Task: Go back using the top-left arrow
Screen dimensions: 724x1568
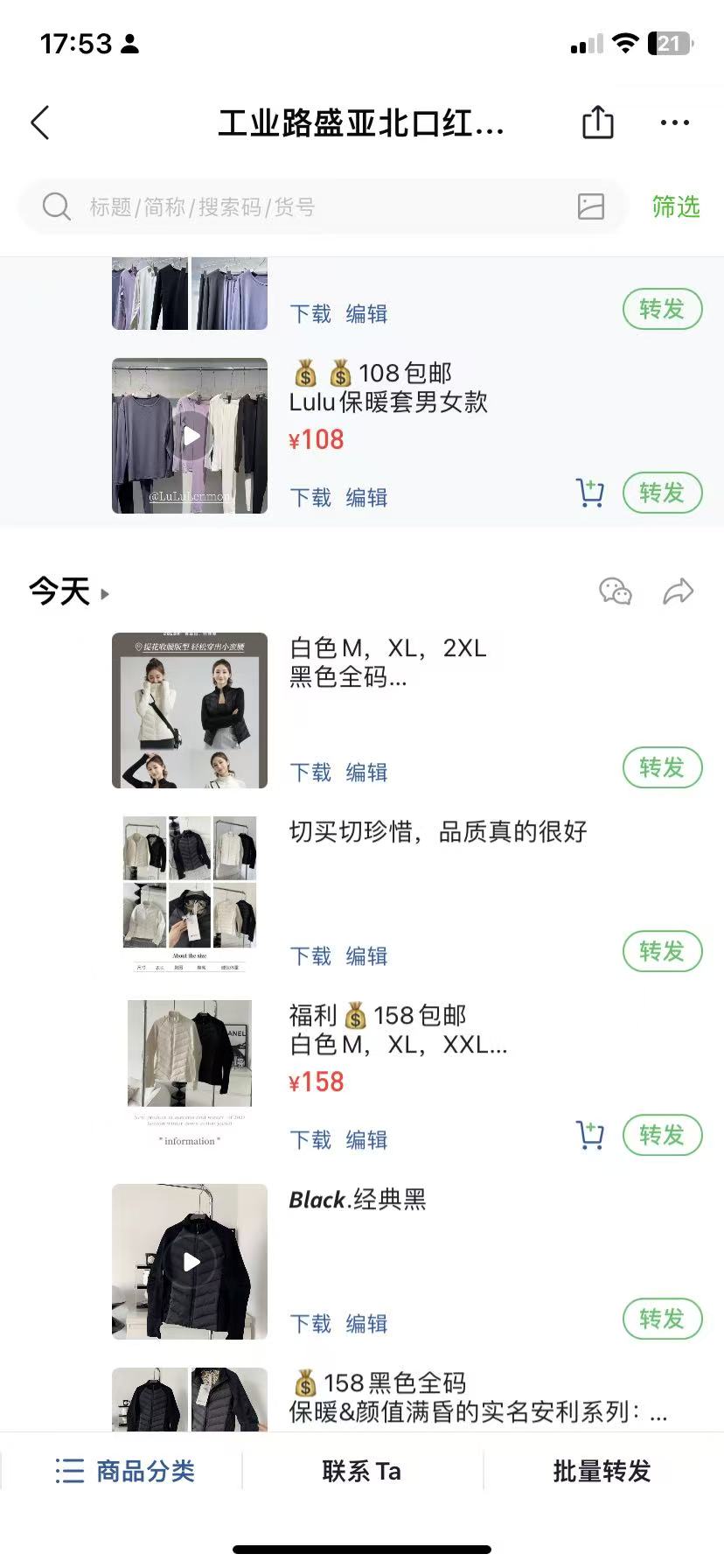Action: [x=40, y=123]
